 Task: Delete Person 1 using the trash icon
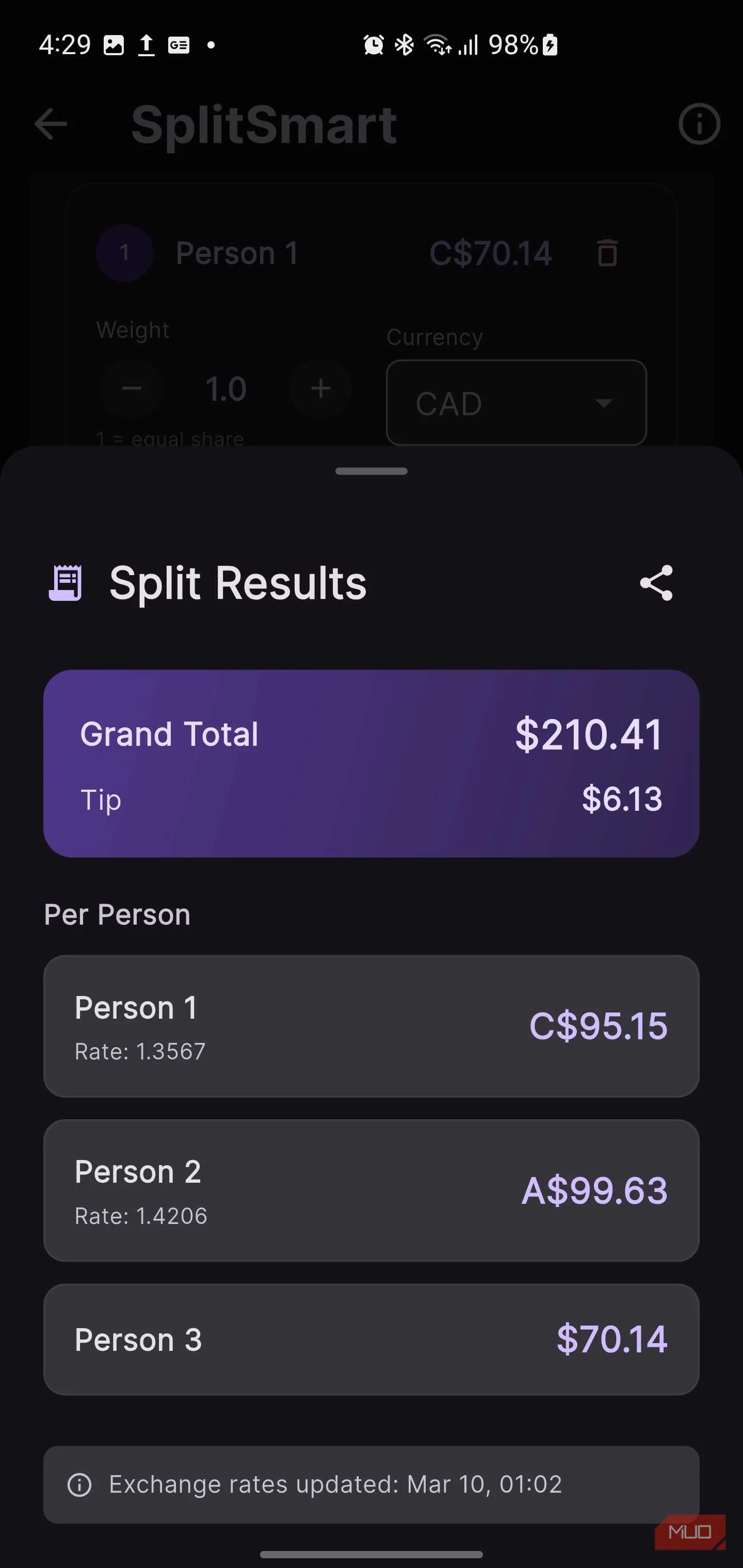(608, 253)
